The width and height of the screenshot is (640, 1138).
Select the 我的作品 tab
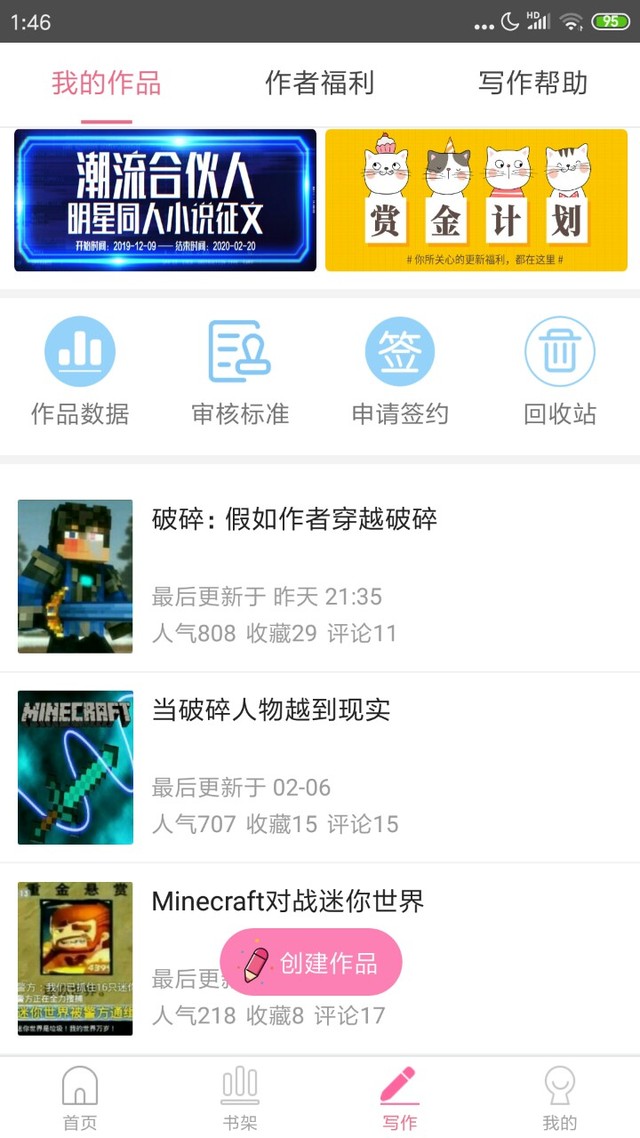[x=106, y=83]
